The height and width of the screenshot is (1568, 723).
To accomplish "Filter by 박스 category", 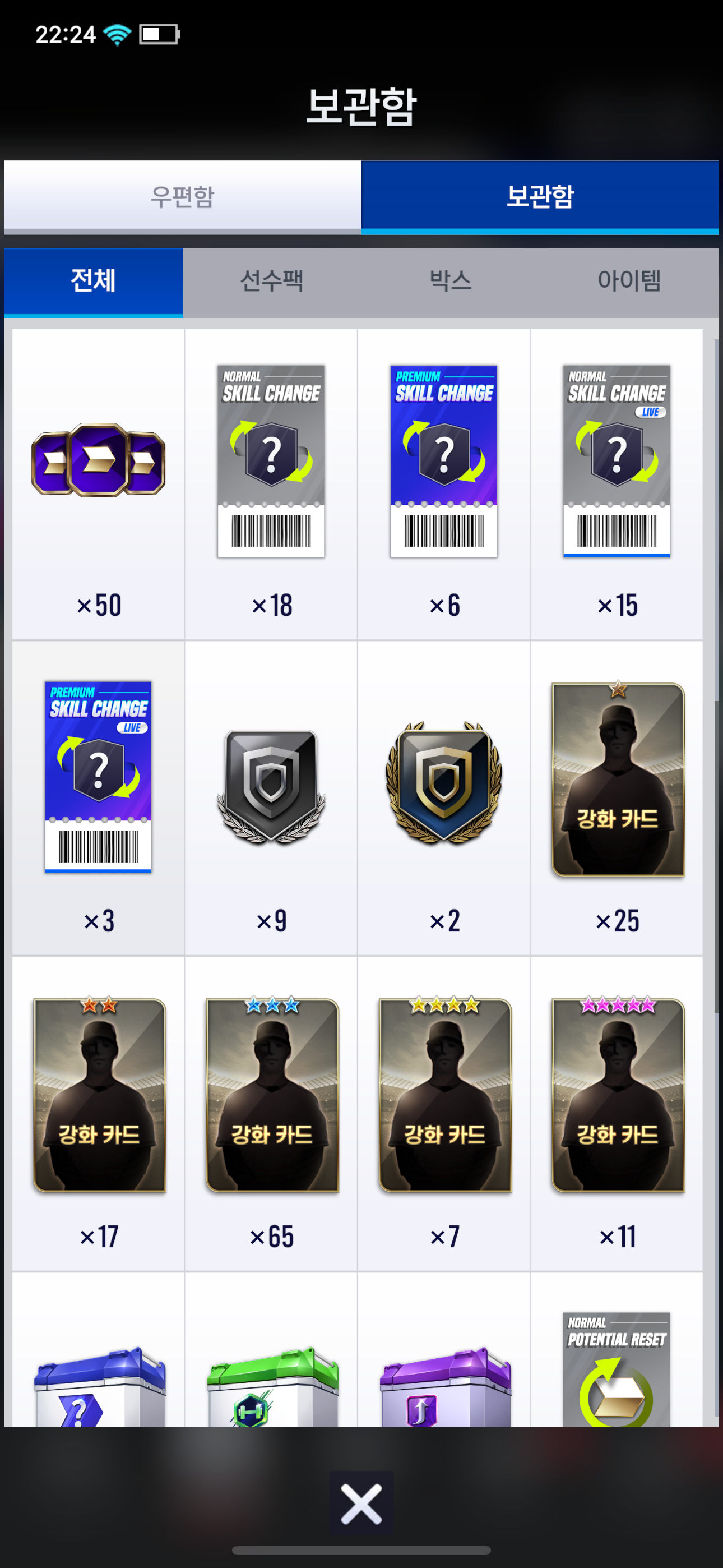I will pos(451,281).
